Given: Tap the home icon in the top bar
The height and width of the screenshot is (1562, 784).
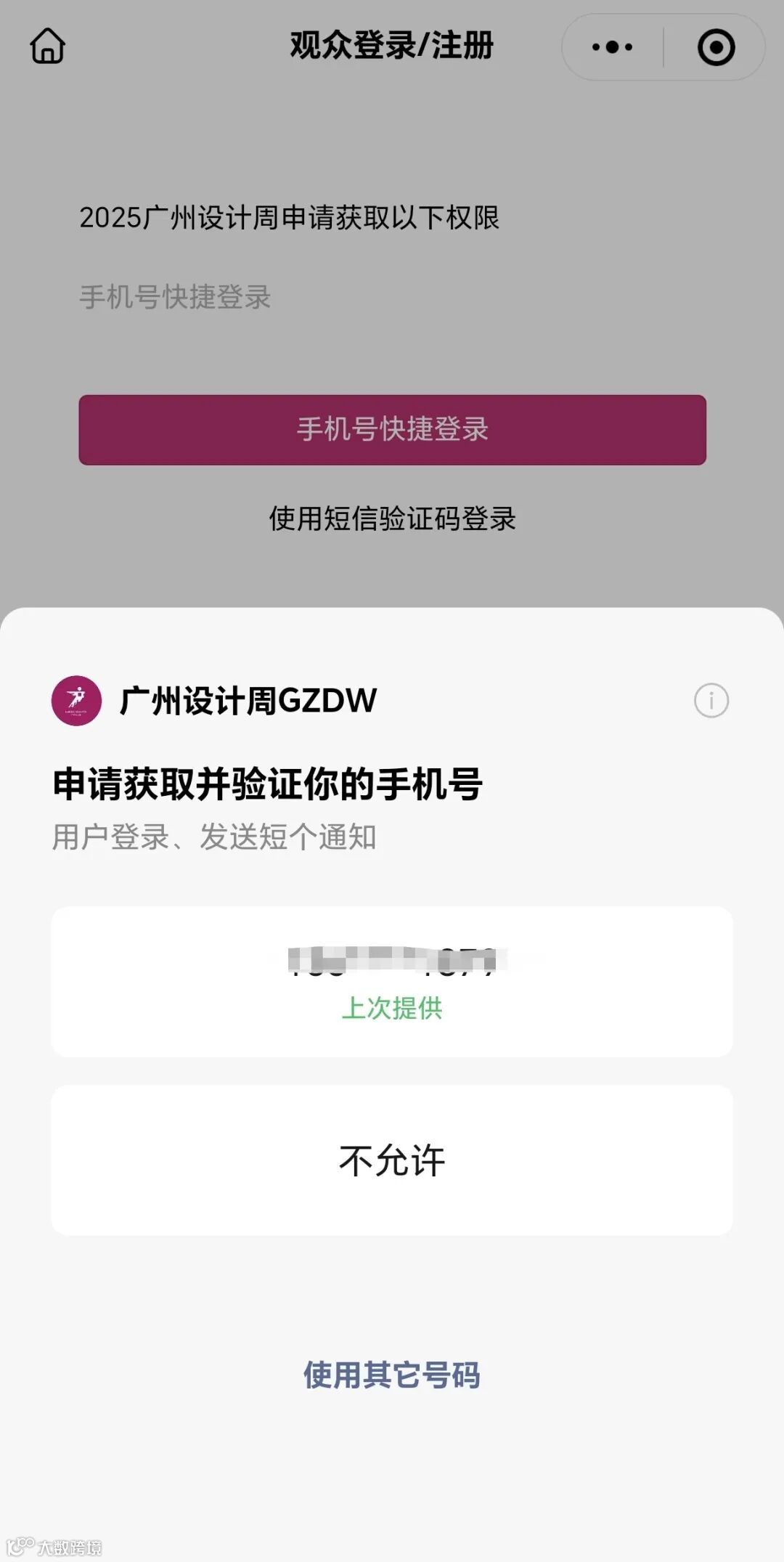Looking at the screenshot, I should tap(48, 46).
